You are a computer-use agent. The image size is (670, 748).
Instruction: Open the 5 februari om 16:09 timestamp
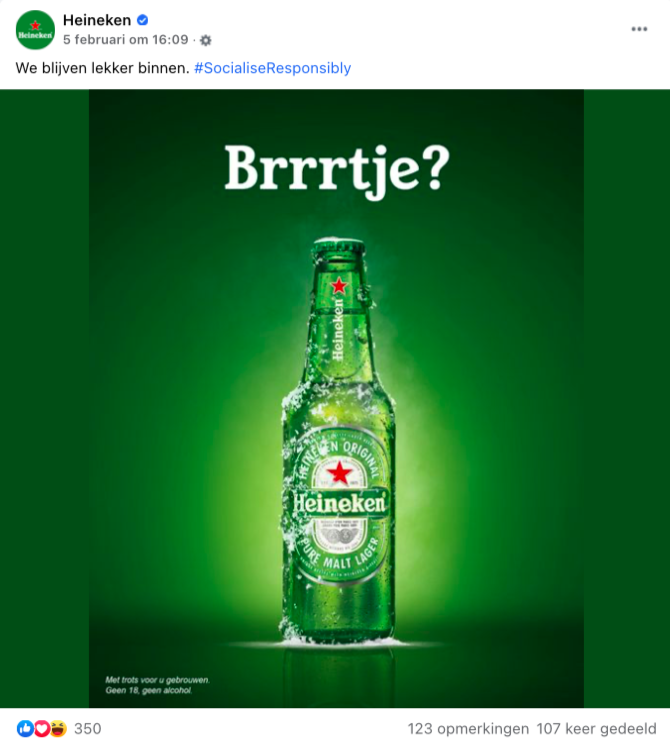tap(125, 40)
